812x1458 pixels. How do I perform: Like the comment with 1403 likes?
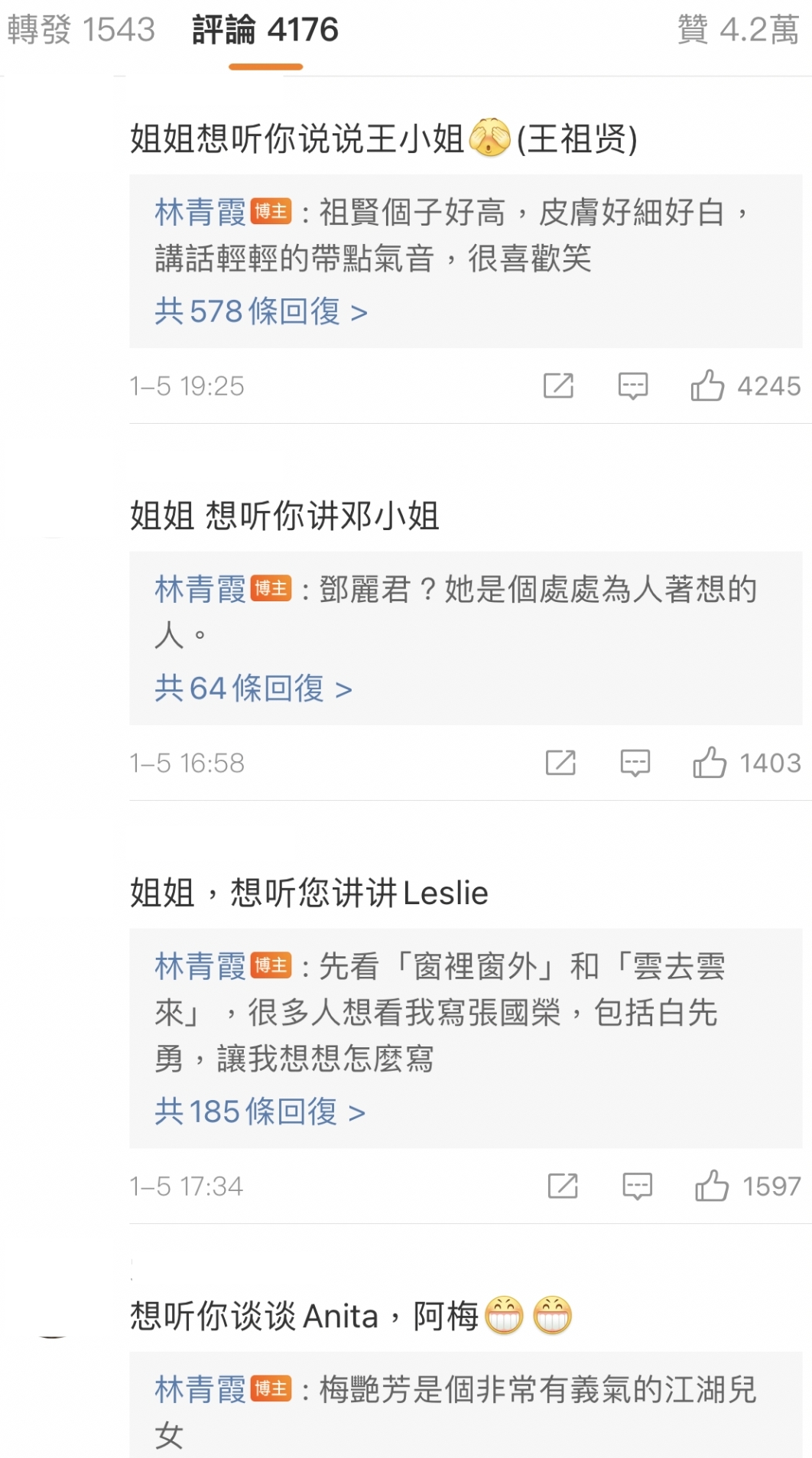(x=710, y=763)
